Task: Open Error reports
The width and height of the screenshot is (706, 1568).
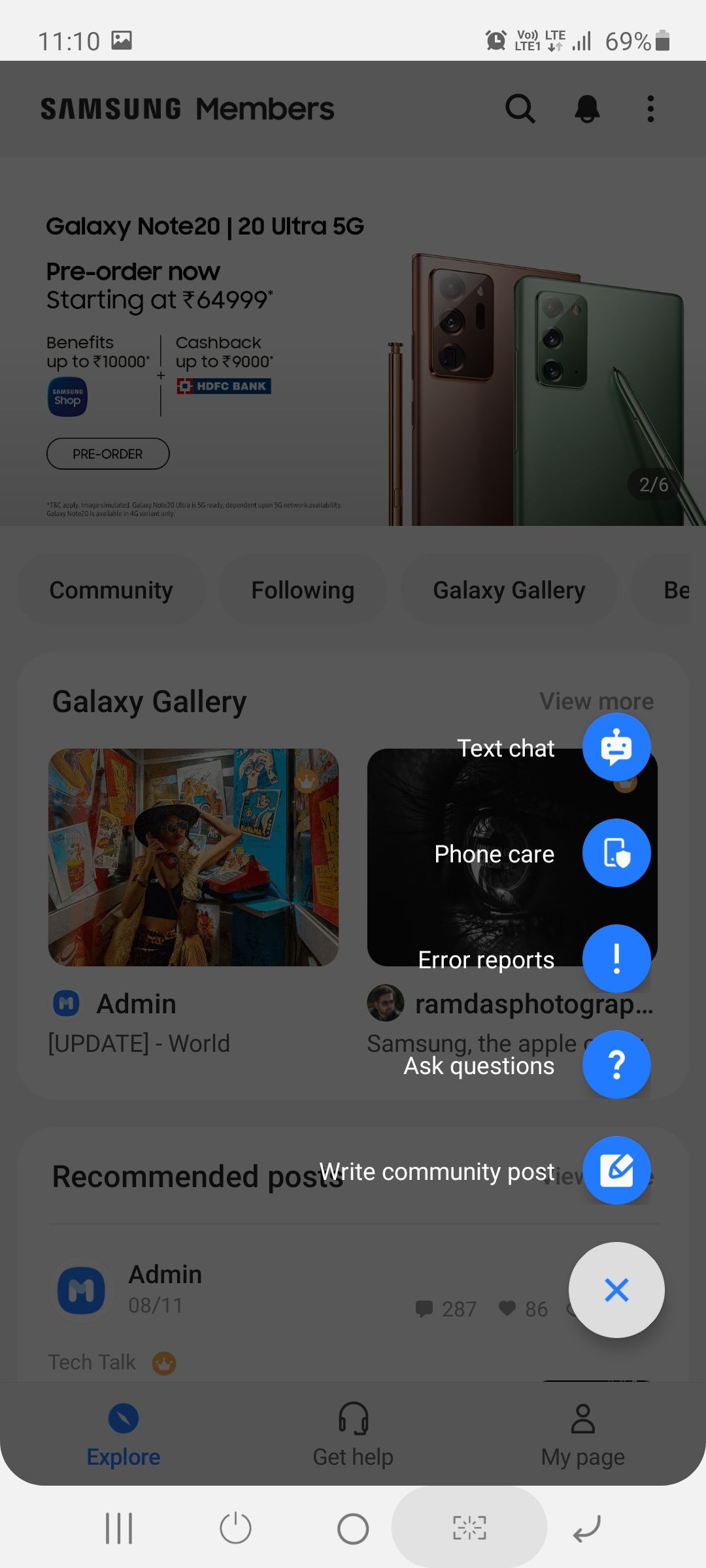Action: (616, 958)
